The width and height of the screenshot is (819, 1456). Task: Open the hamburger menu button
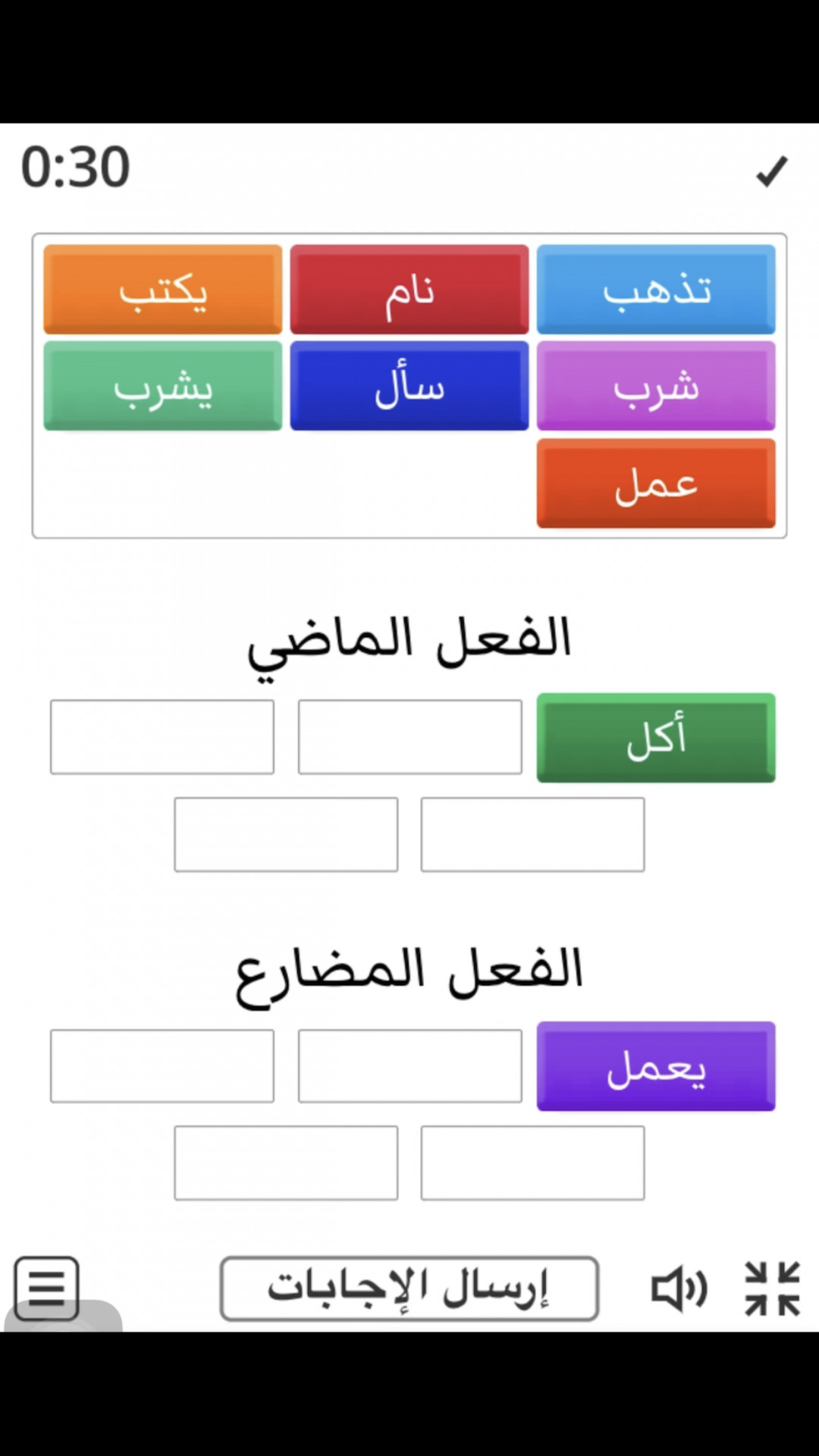tap(46, 1288)
